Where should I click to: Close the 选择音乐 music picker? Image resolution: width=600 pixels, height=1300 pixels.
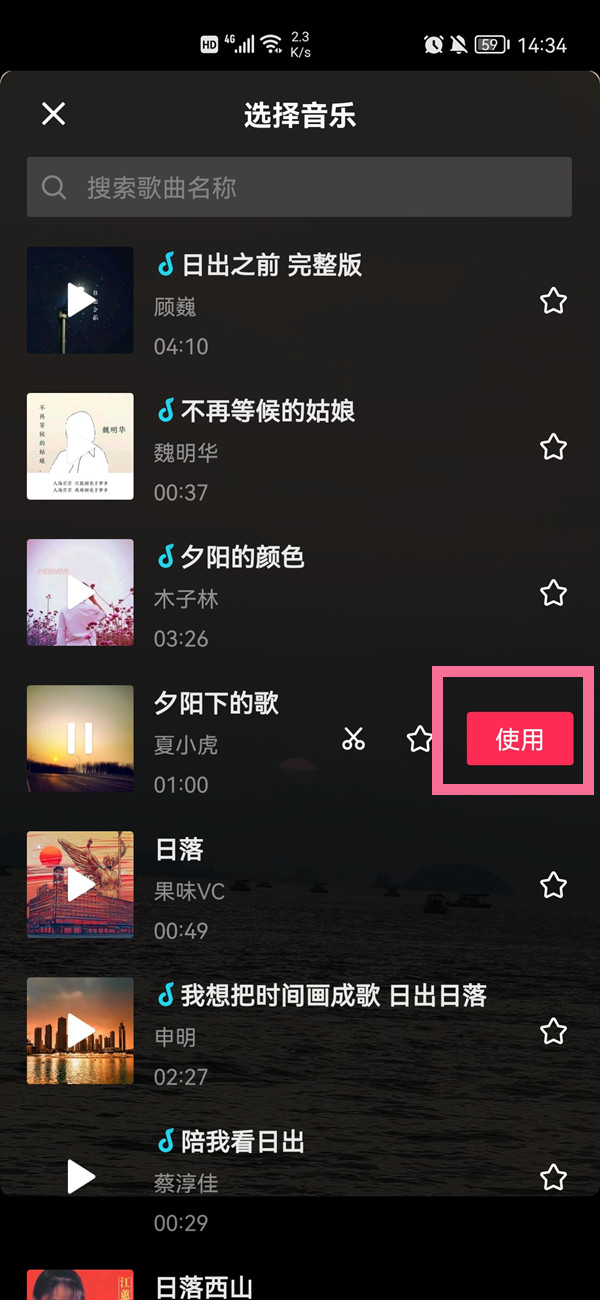tap(54, 113)
